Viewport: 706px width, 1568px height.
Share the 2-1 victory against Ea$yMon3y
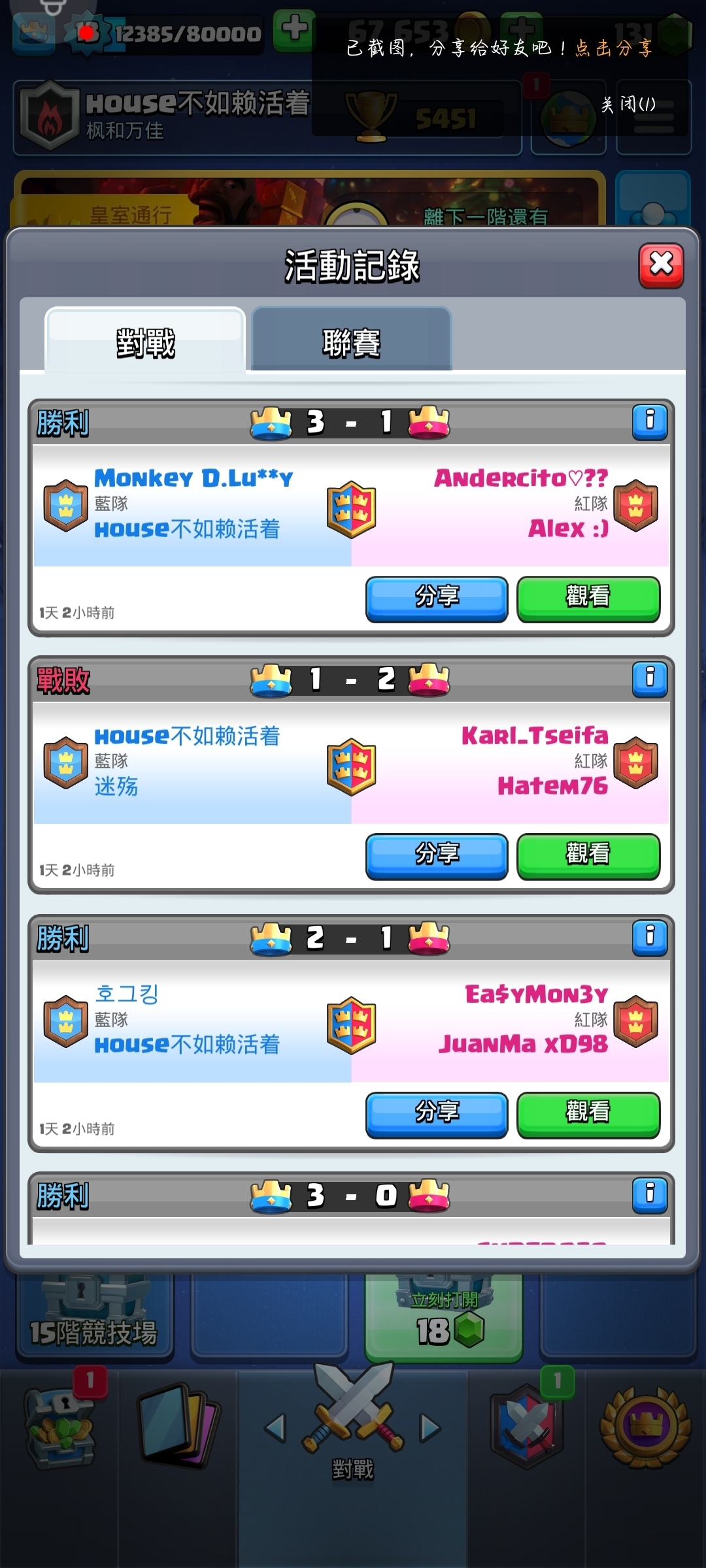(x=437, y=1115)
